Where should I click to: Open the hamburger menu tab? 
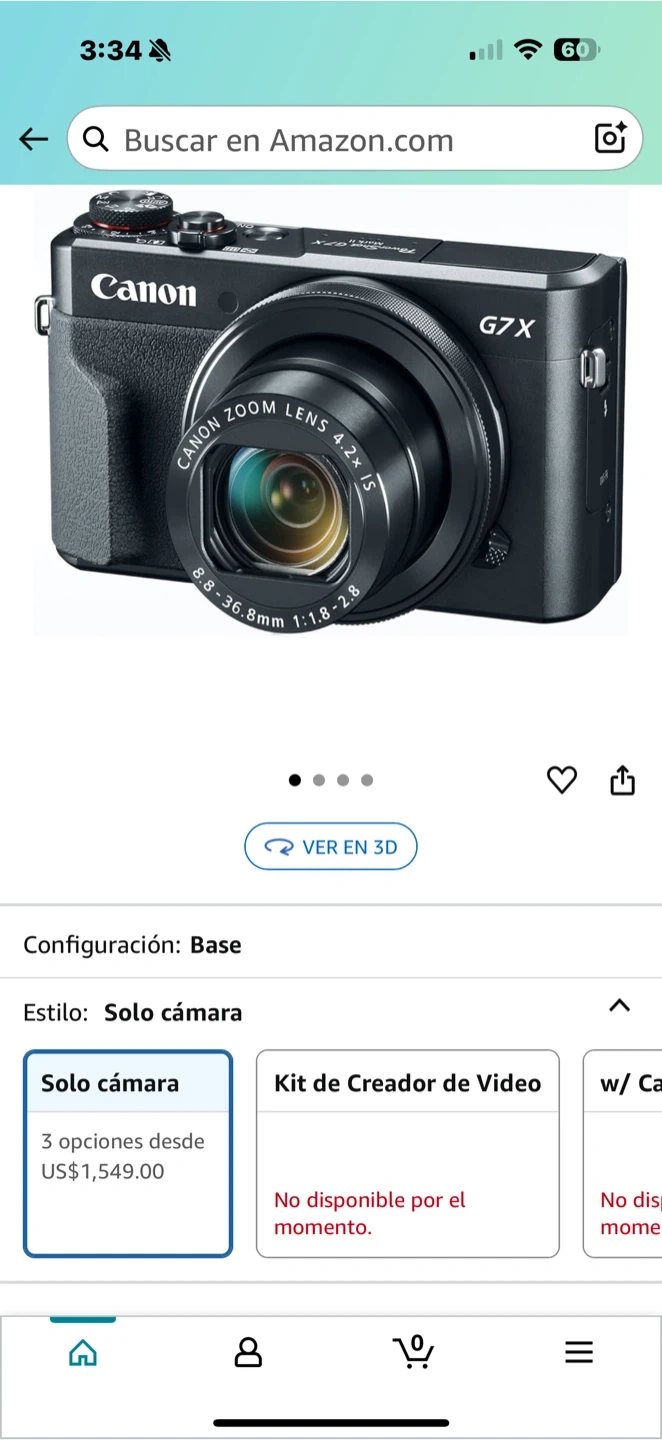click(x=579, y=1353)
